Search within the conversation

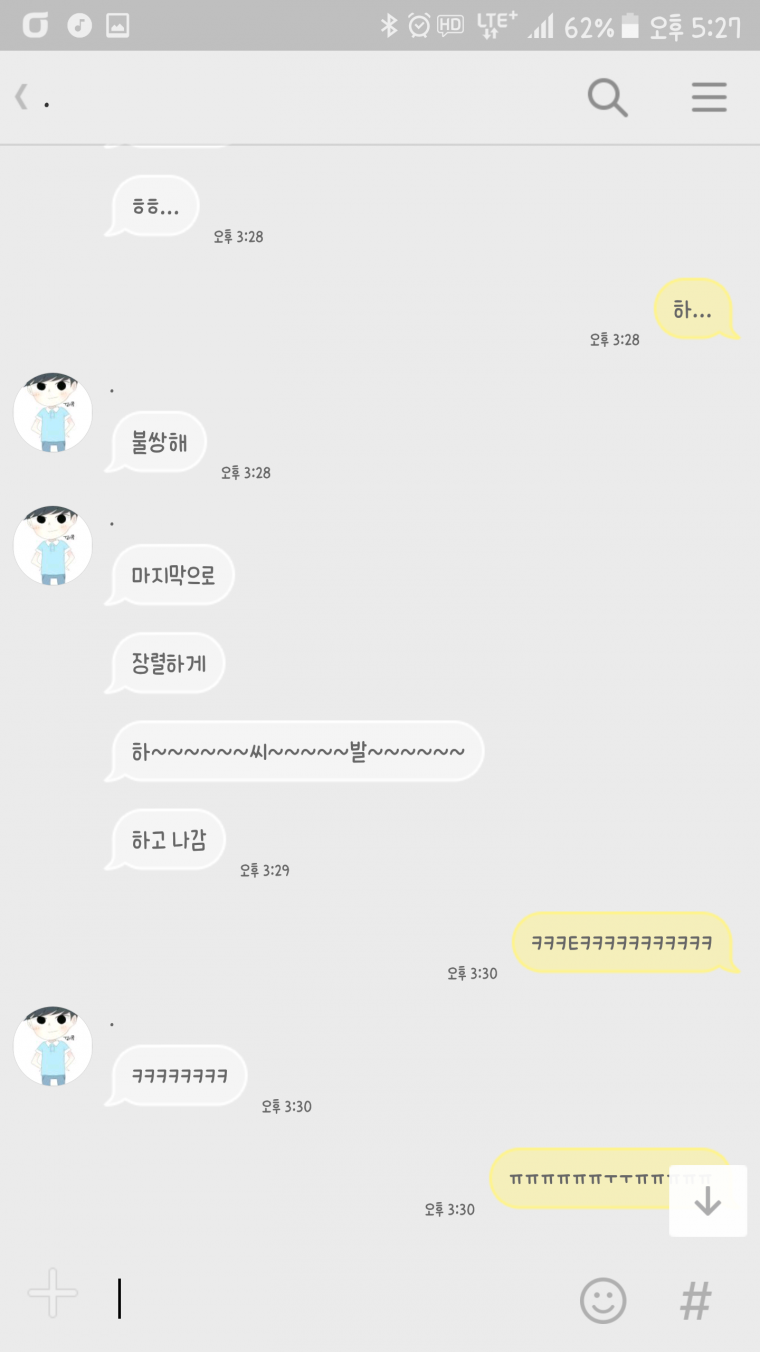[607, 98]
